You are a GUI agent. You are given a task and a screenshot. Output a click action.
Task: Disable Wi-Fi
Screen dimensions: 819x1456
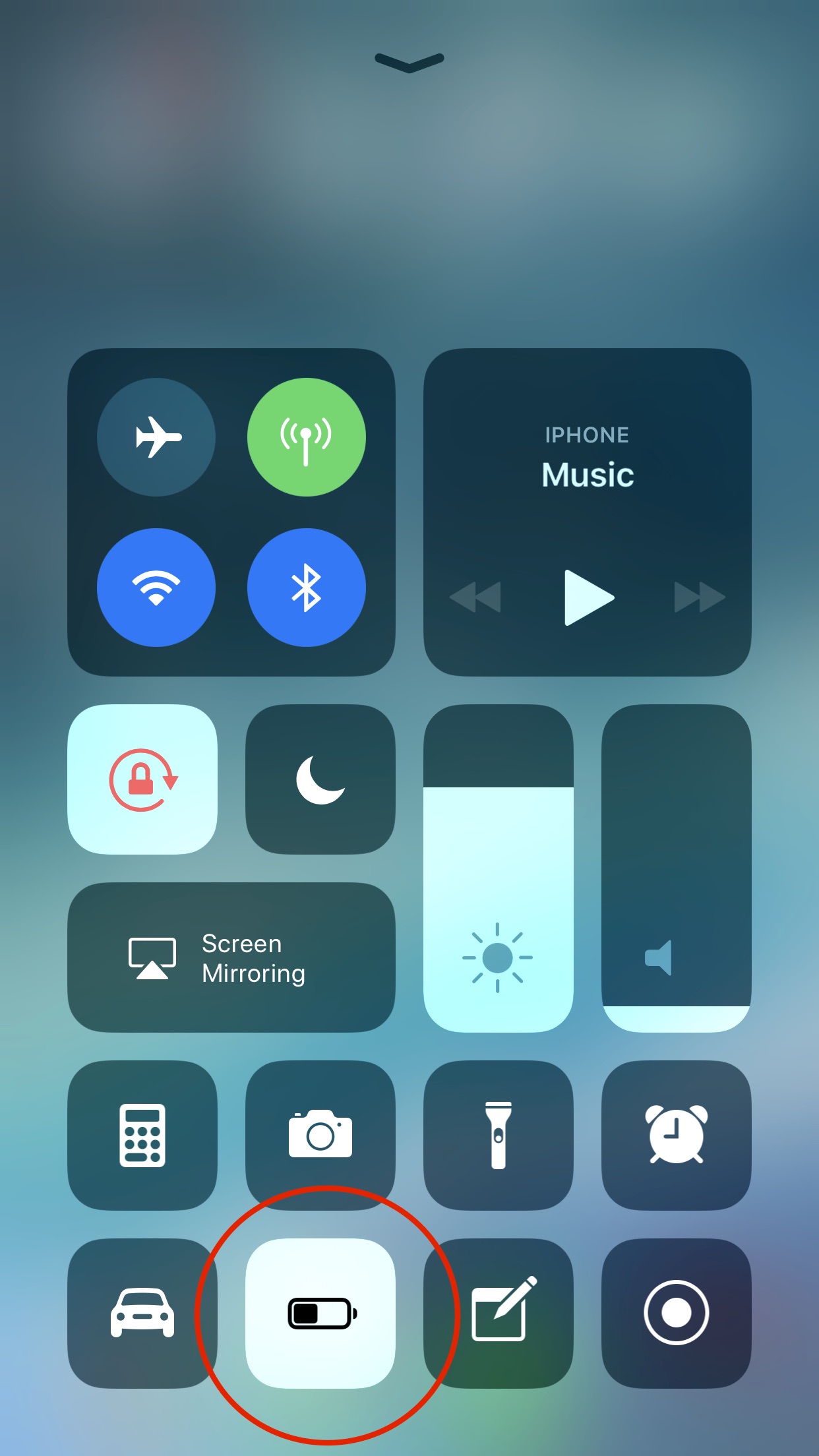pos(156,588)
